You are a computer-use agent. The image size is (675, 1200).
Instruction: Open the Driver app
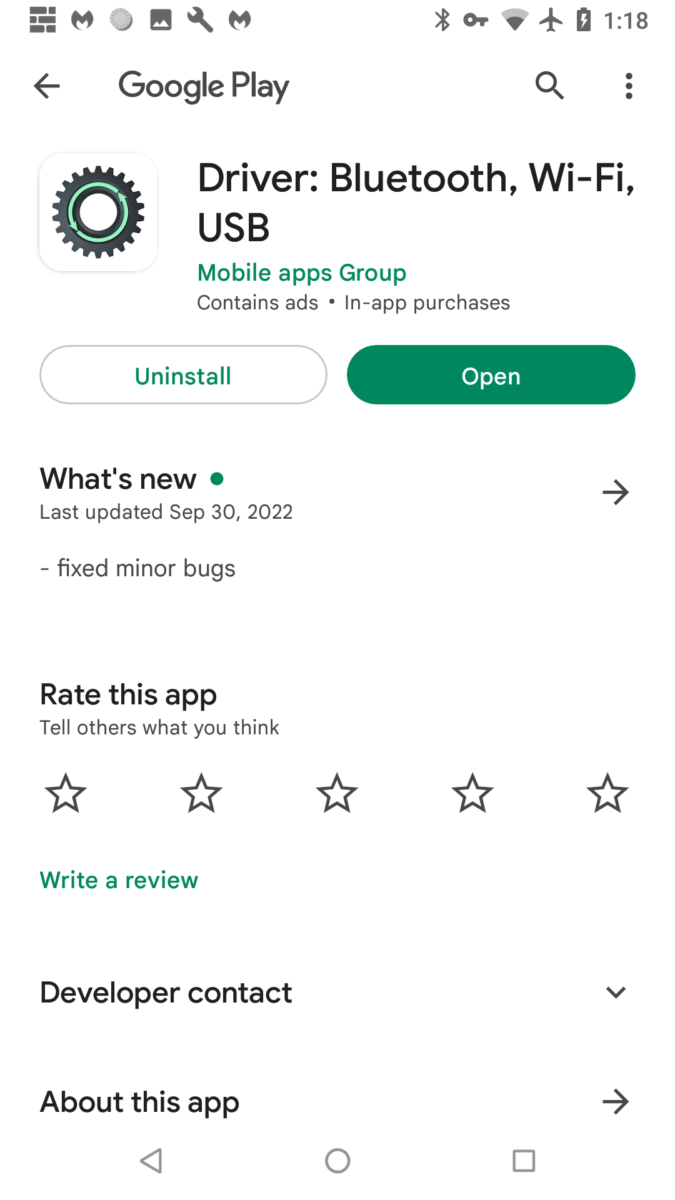click(x=490, y=376)
